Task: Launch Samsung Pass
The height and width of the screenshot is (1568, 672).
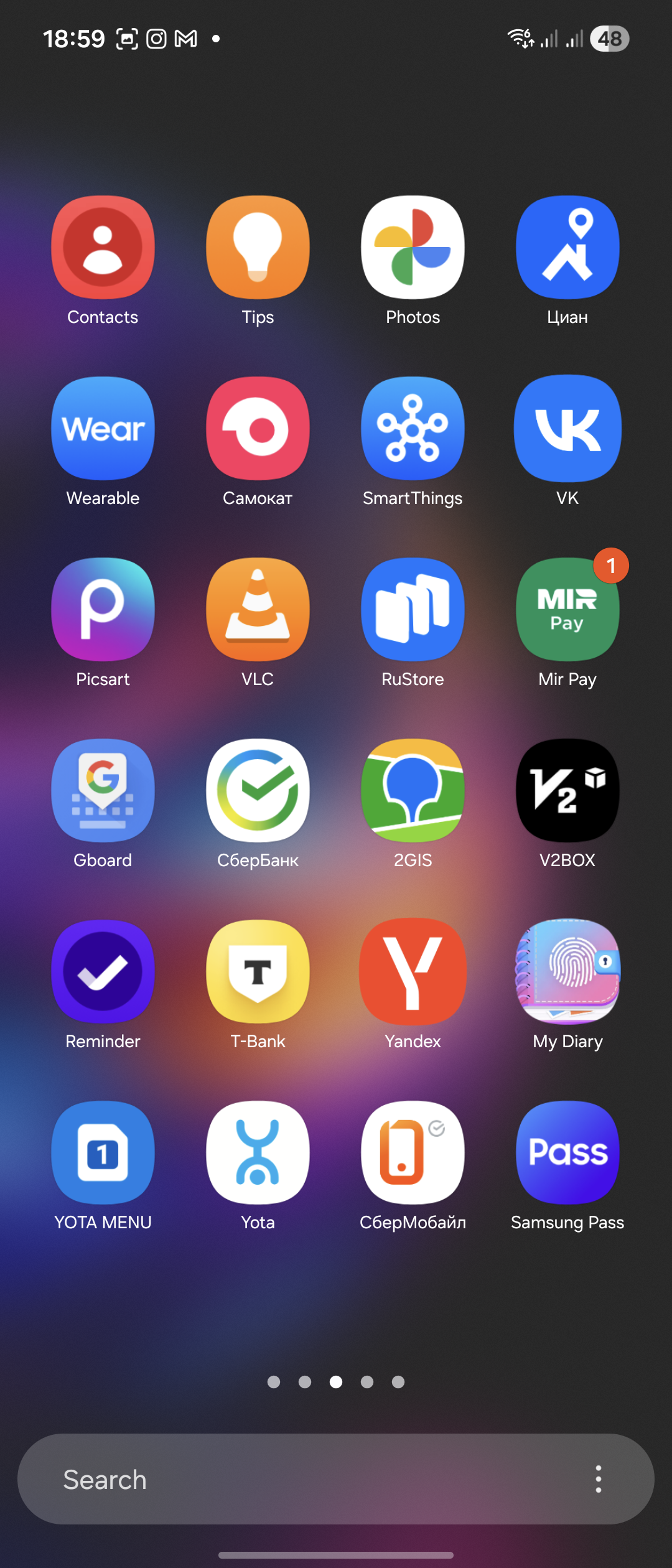Action: 567,1153
